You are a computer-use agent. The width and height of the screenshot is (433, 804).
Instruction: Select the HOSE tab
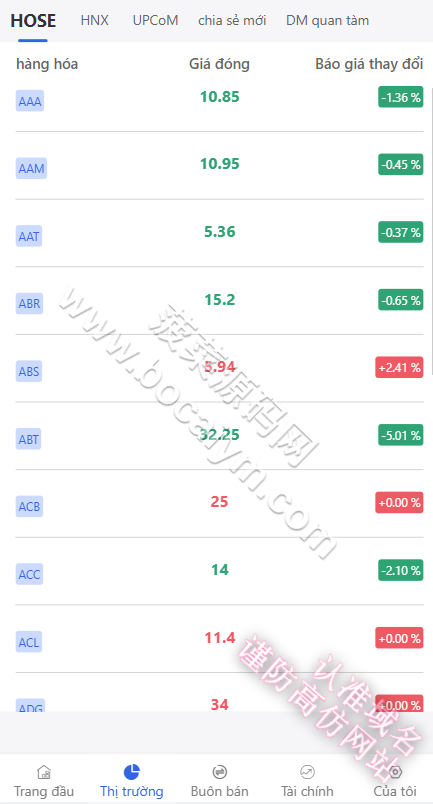[x=33, y=21]
